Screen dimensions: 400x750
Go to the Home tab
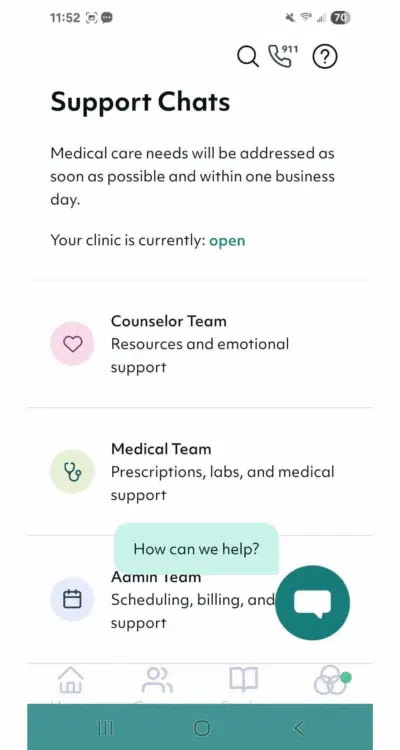coord(71,680)
